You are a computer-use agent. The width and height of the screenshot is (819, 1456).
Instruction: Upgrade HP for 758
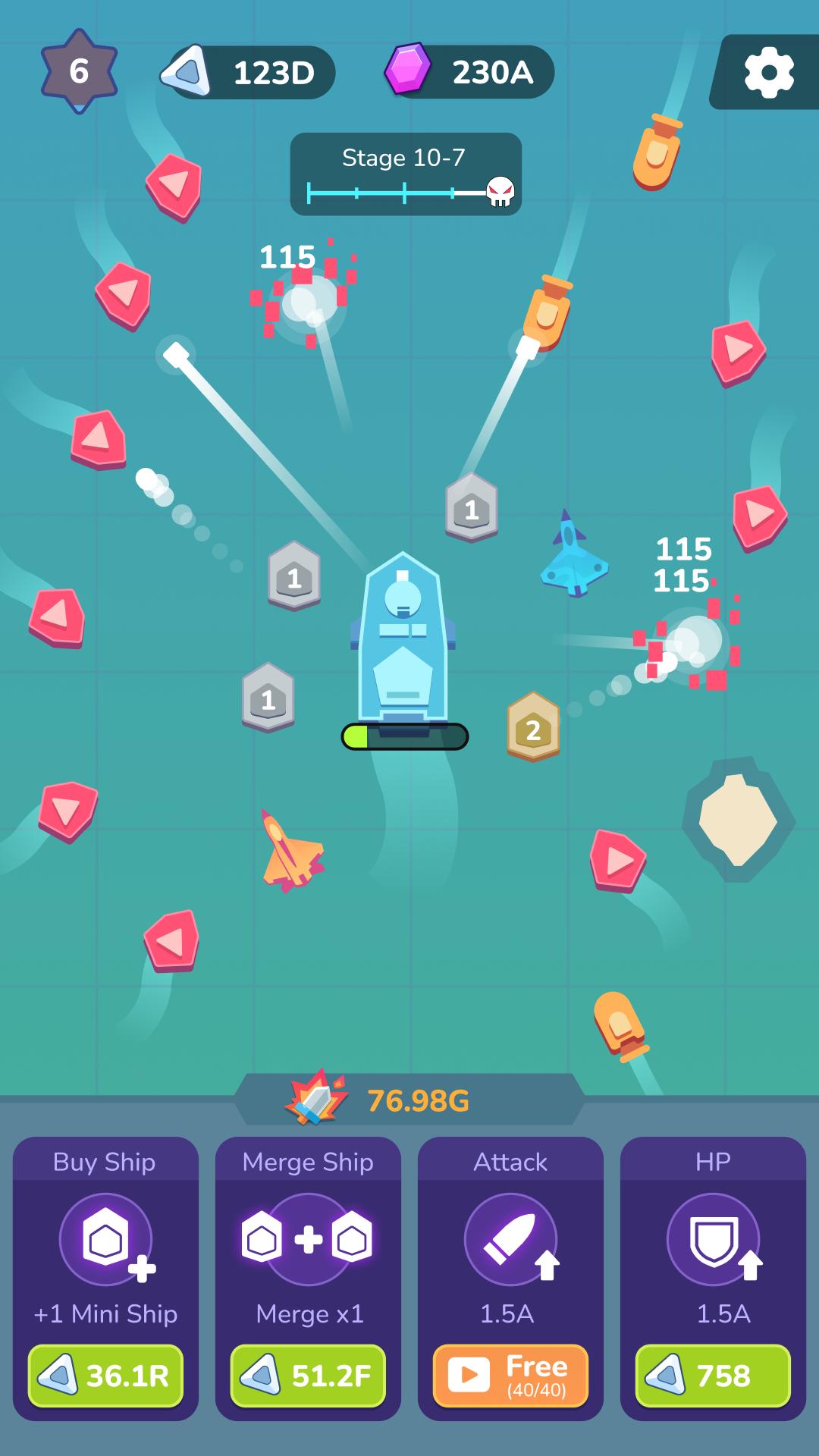pos(713,1376)
